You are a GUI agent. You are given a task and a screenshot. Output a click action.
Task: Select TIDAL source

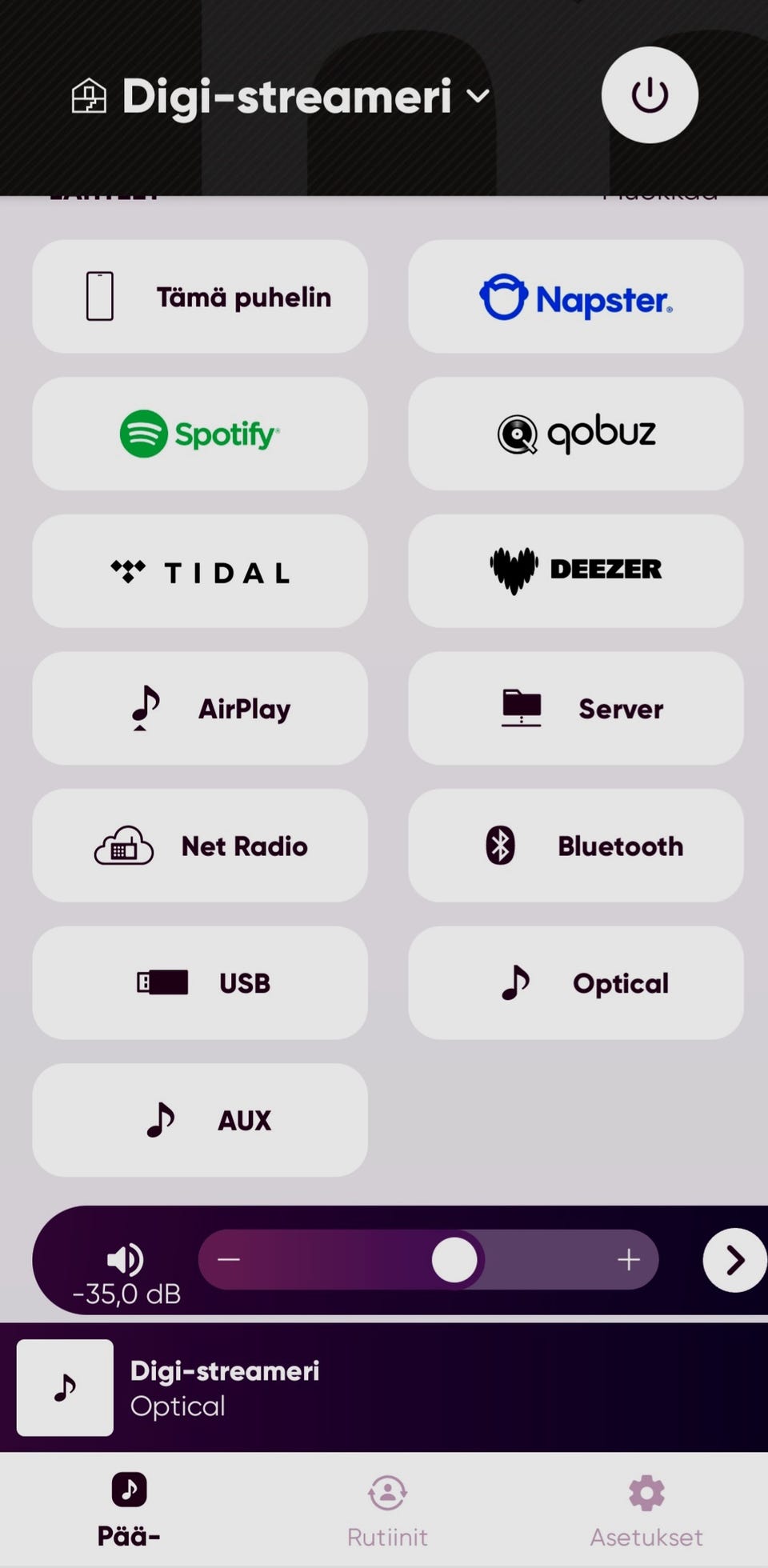pyautogui.click(x=200, y=571)
